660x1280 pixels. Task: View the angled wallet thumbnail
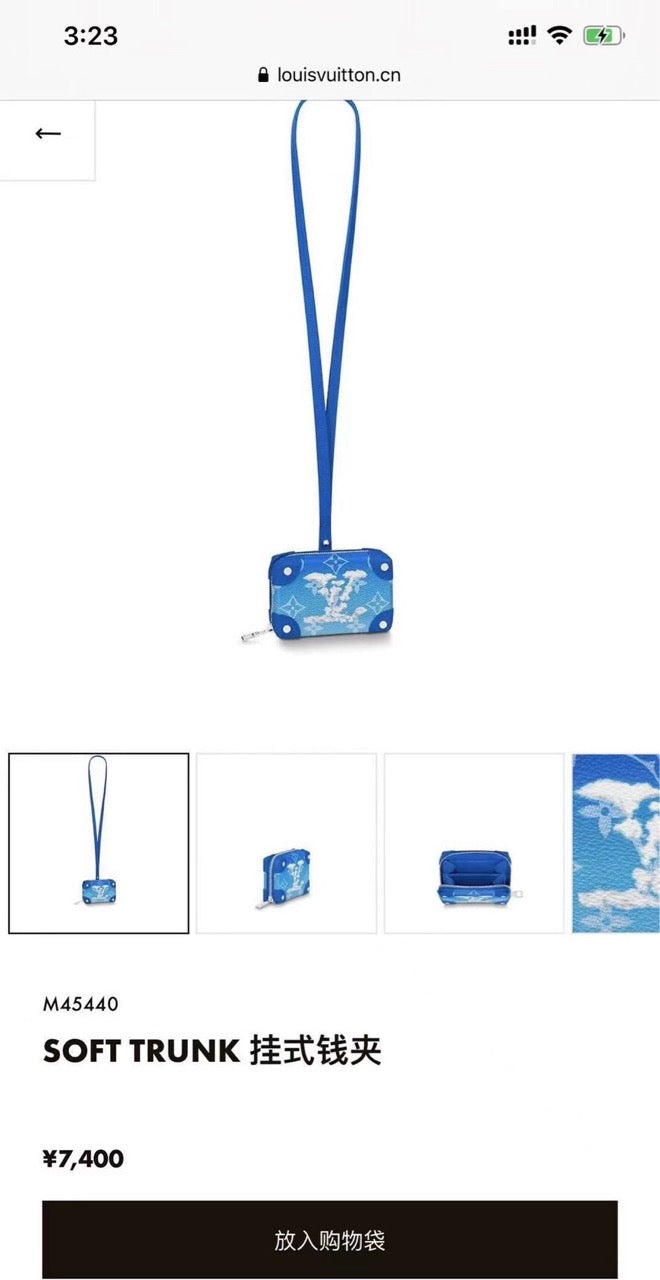point(286,843)
